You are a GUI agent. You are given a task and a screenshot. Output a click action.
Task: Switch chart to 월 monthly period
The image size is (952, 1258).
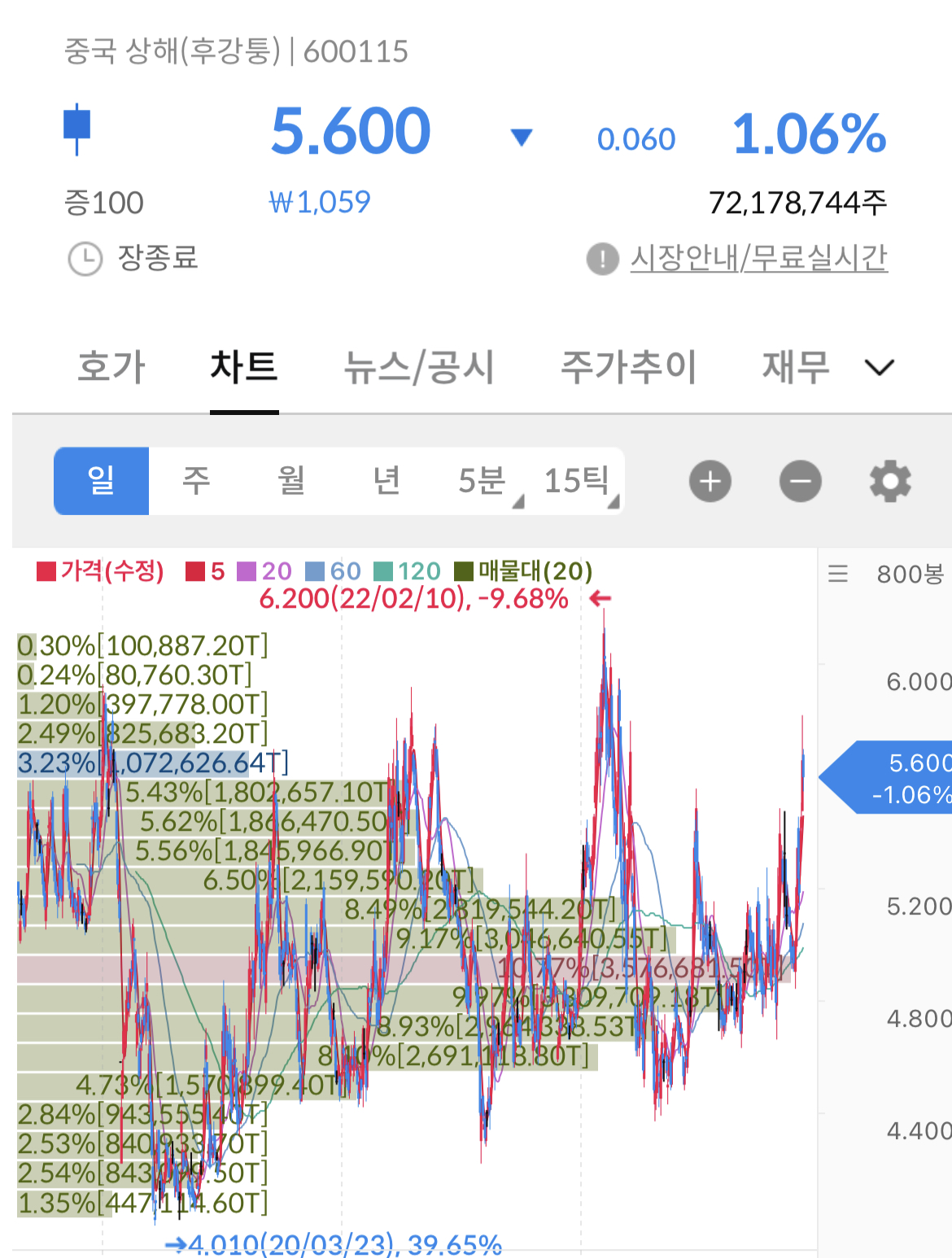click(x=291, y=481)
